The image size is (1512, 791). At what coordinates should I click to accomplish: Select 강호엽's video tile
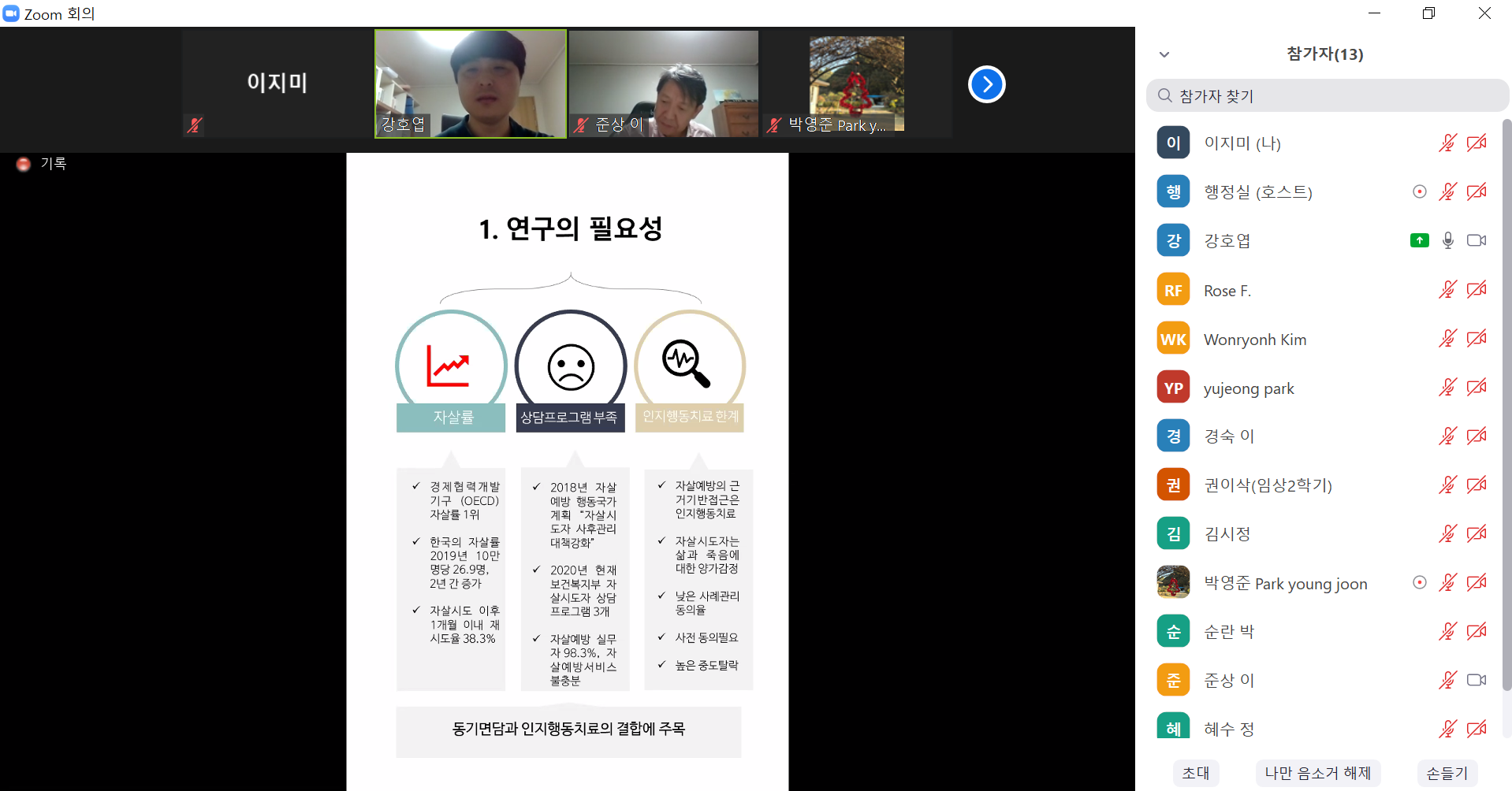(471, 84)
